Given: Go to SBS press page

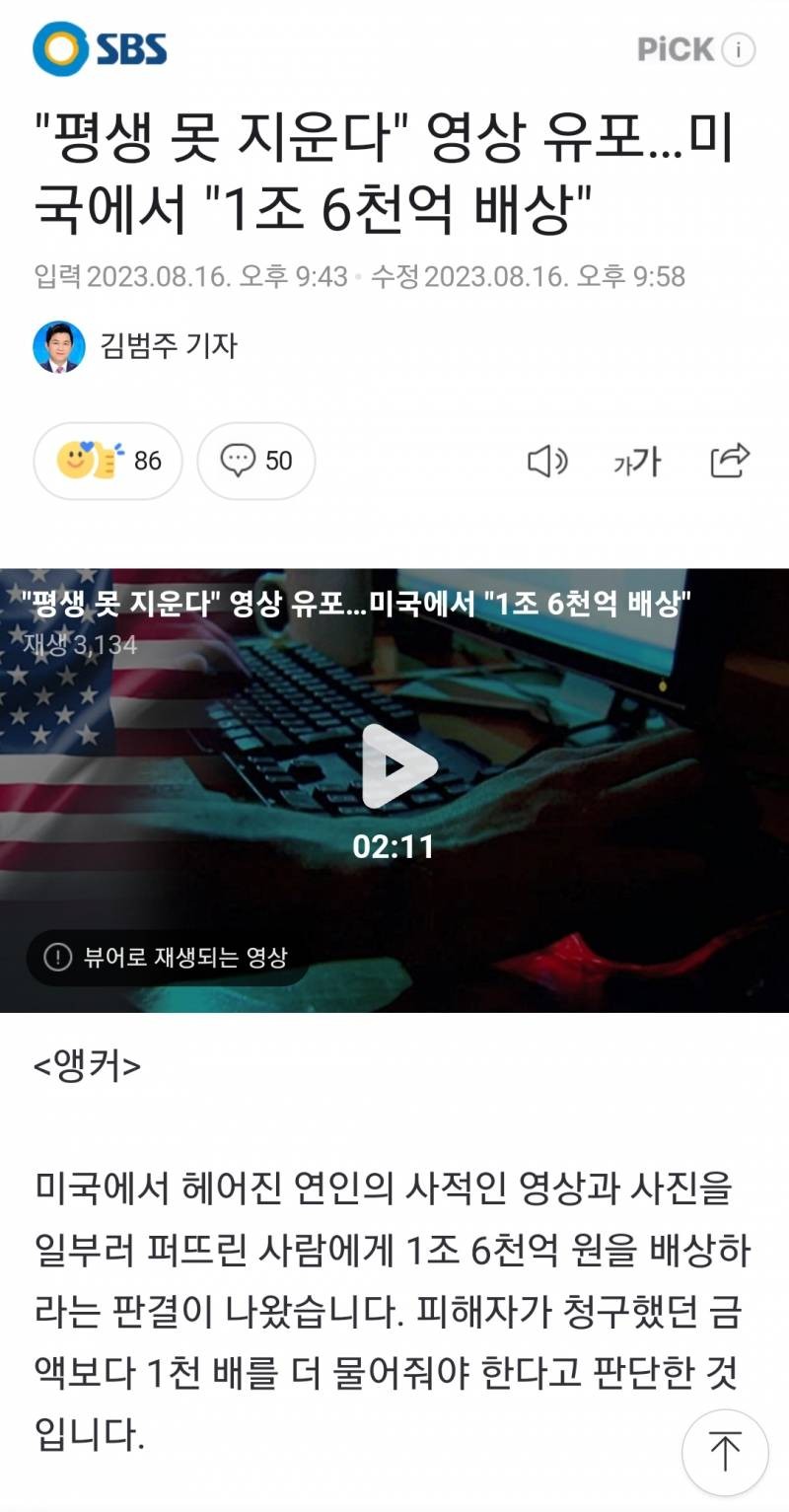Looking at the screenshot, I should point(100,48).
